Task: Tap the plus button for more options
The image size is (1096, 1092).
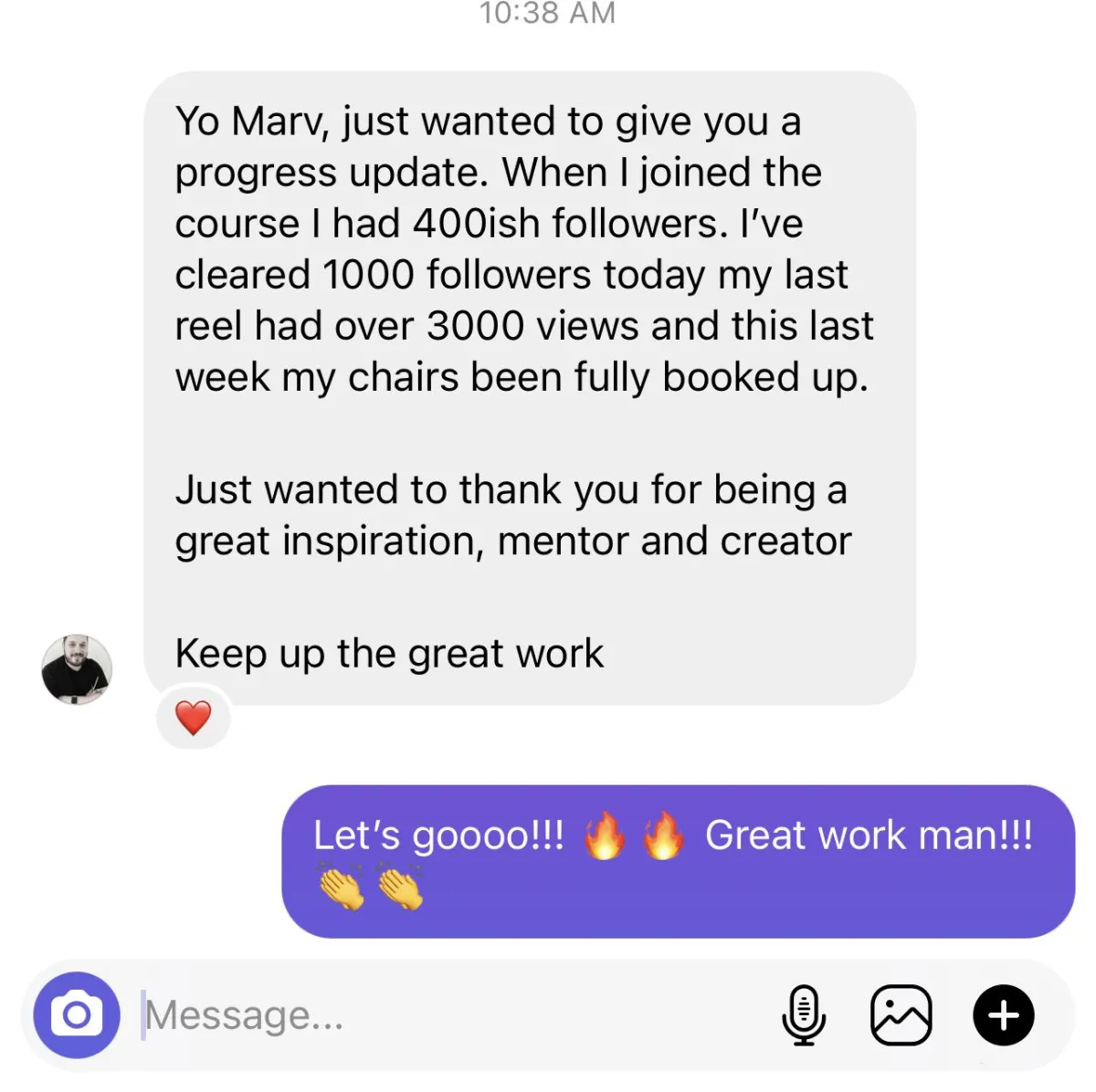Action: 1003,1014
